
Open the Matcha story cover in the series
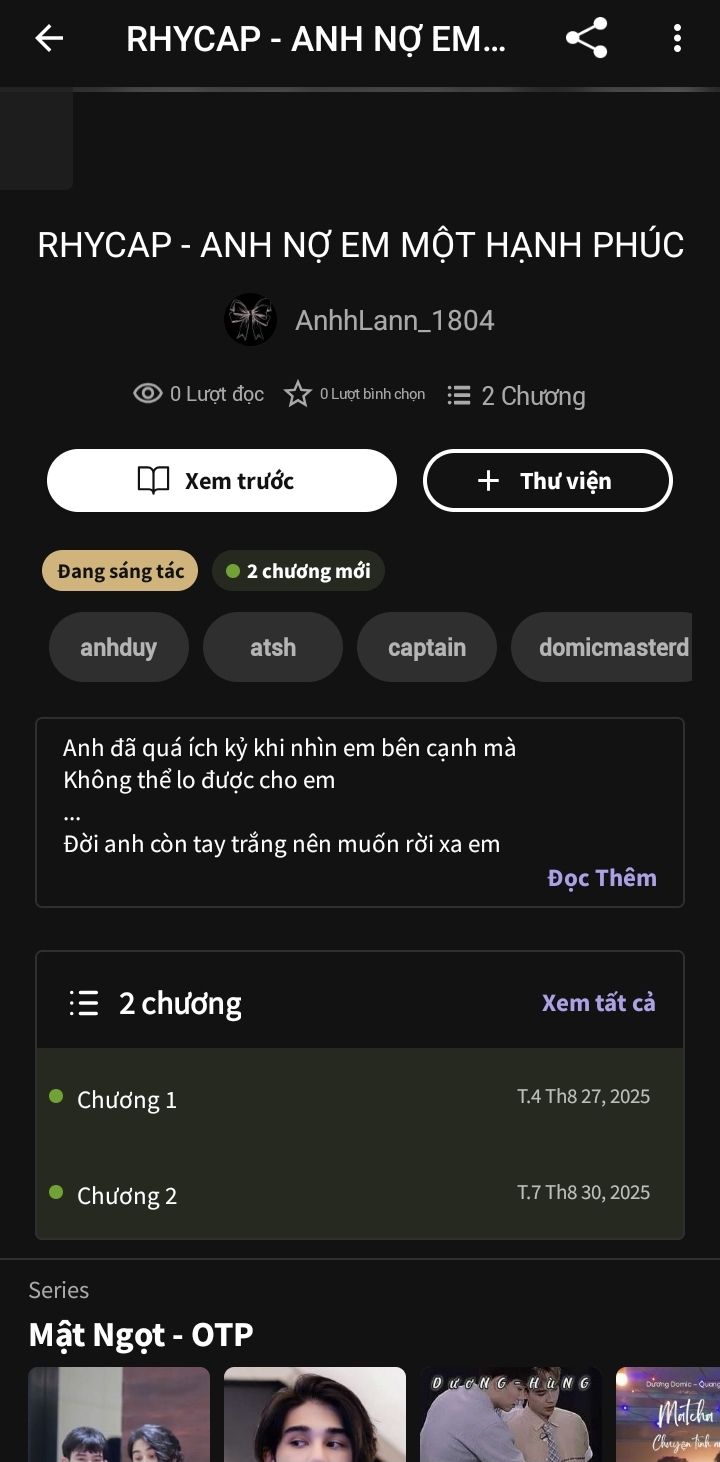coord(667,1414)
